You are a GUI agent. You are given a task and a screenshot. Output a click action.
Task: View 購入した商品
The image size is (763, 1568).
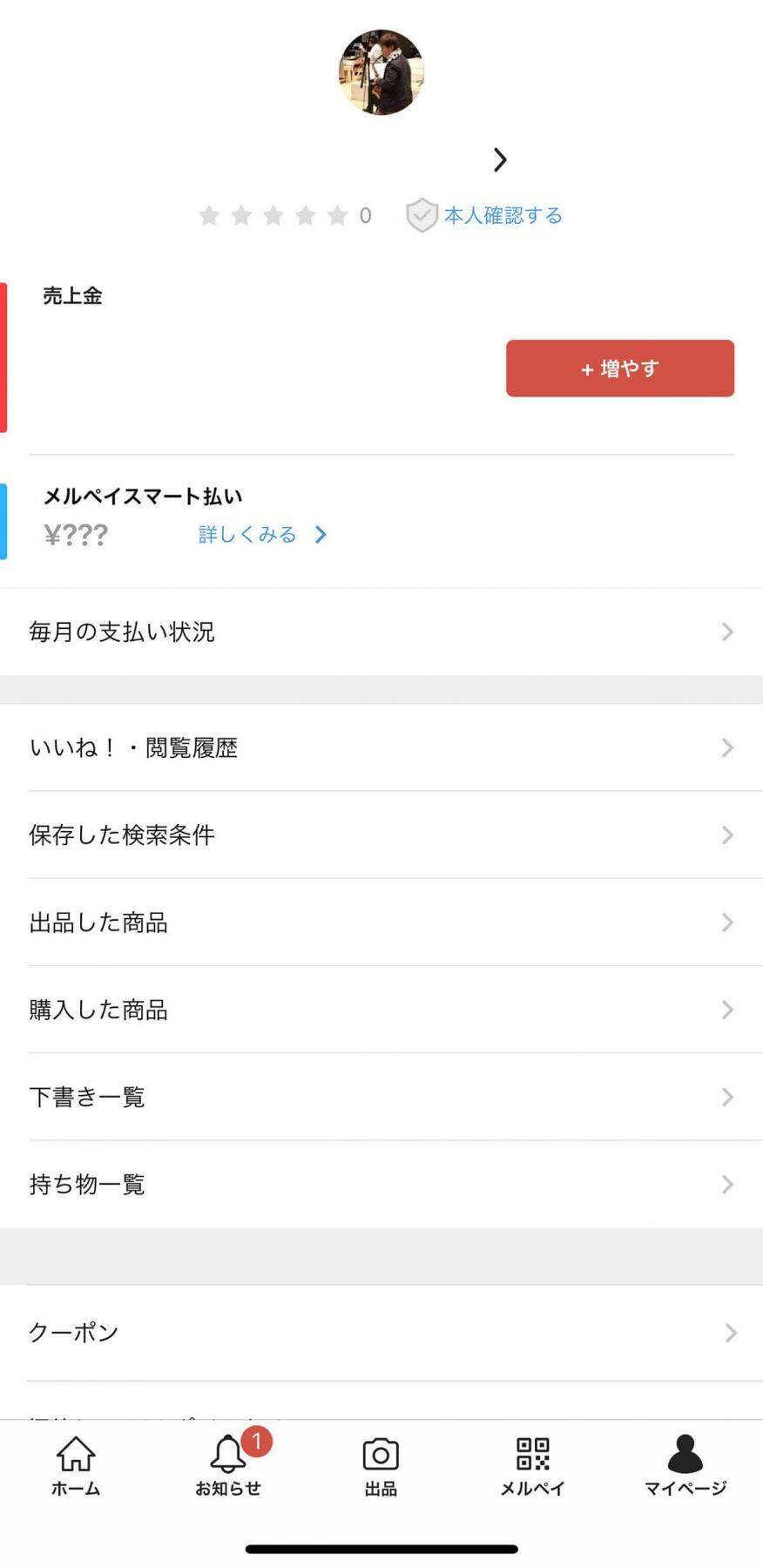coord(381,1009)
